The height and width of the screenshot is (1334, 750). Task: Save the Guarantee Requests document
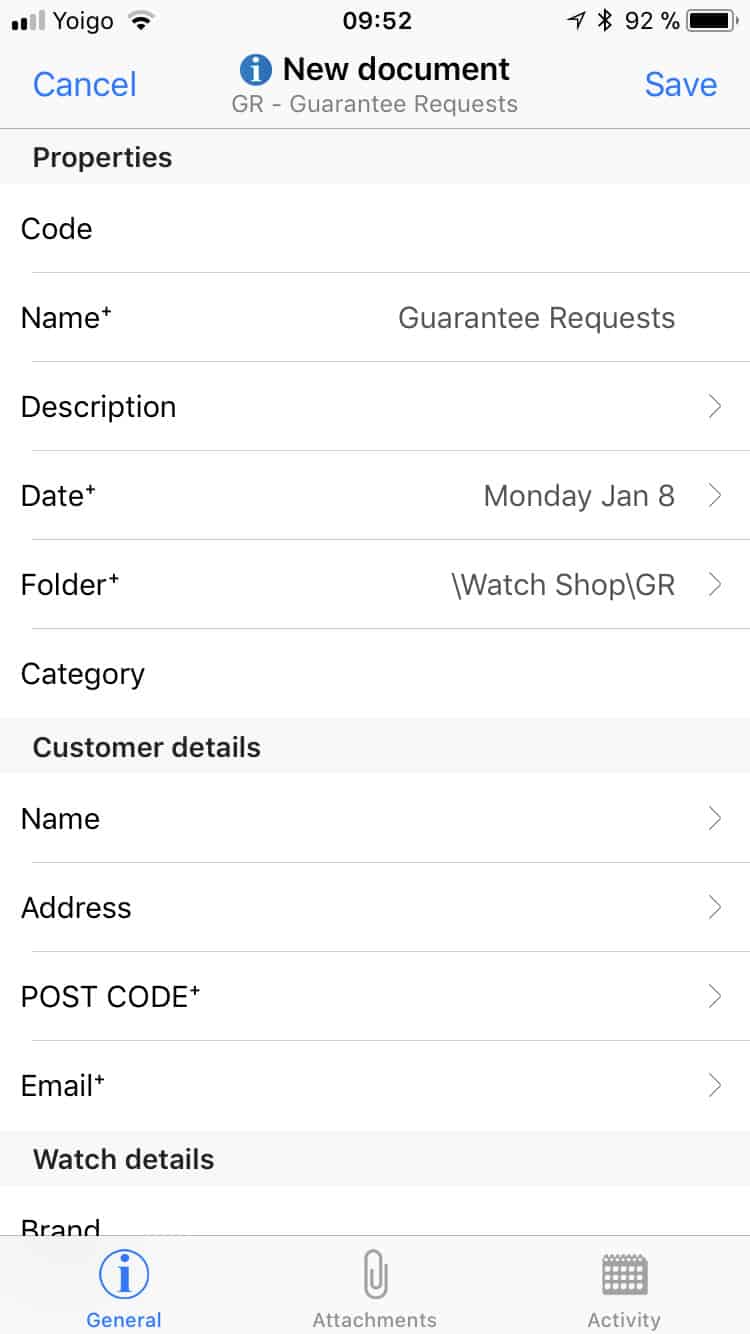click(x=681, y=85)
